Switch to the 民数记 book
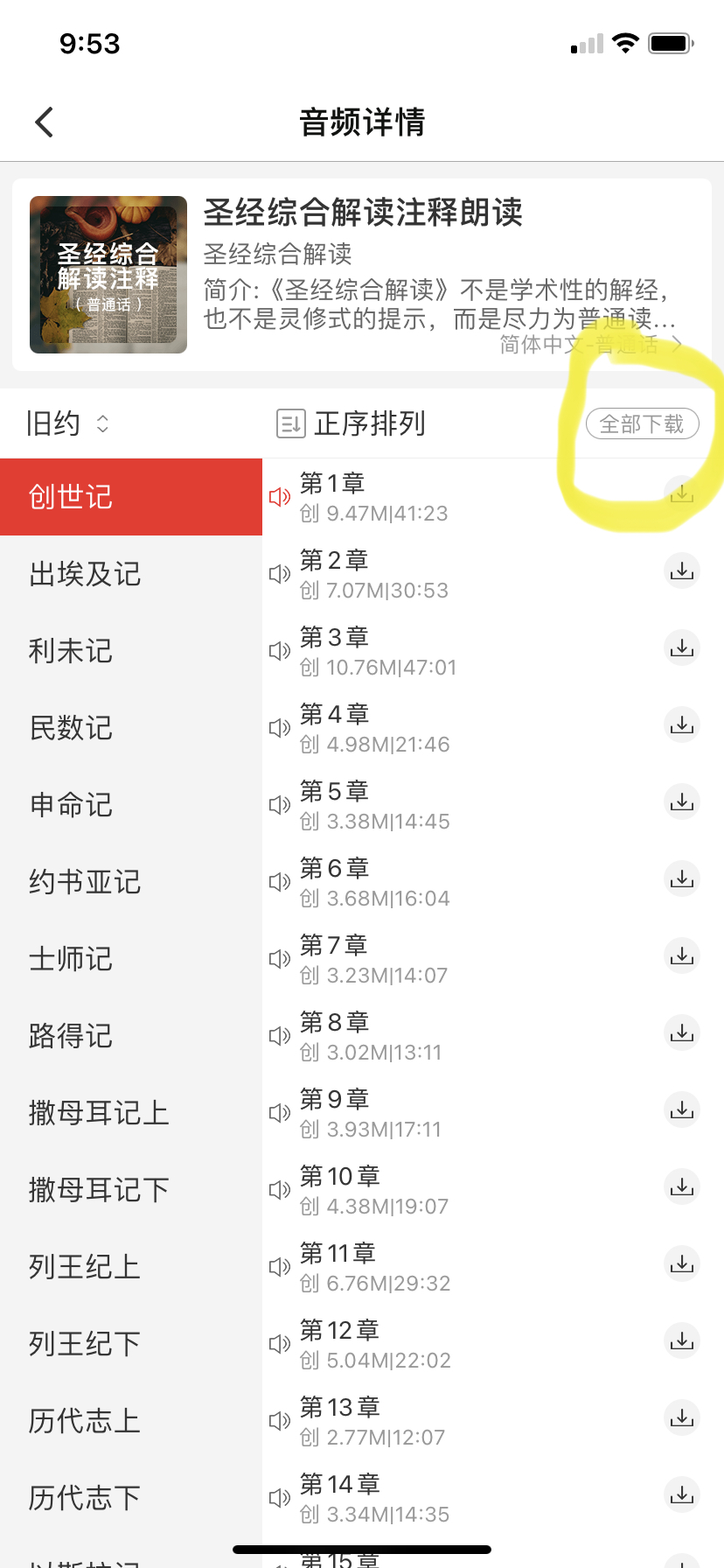724x1568 pixels. pyautogui.click(x=71, y=728)
